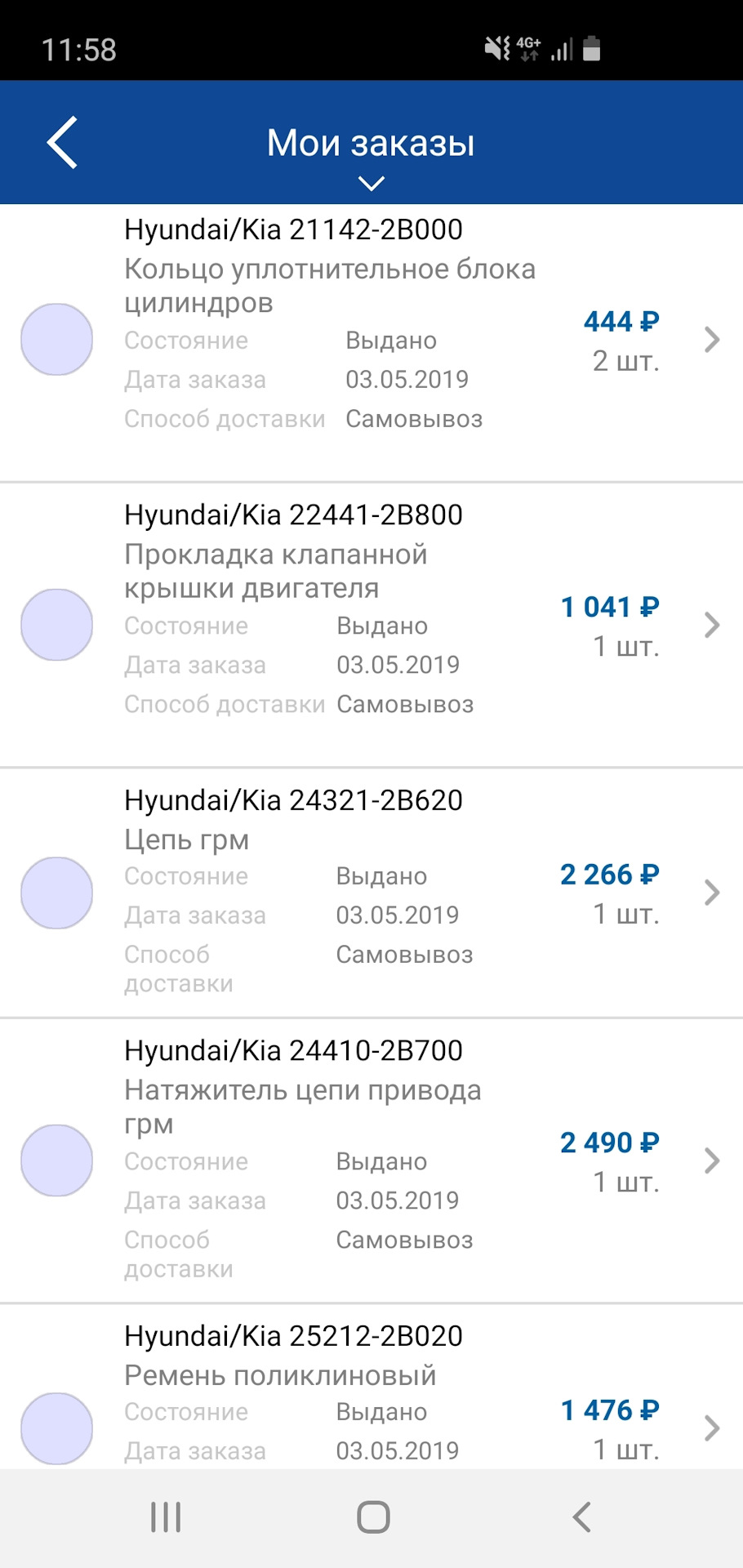Tap the battery icon in status bar
Screen dimensions: 743x1568
(x=590, y=49)
